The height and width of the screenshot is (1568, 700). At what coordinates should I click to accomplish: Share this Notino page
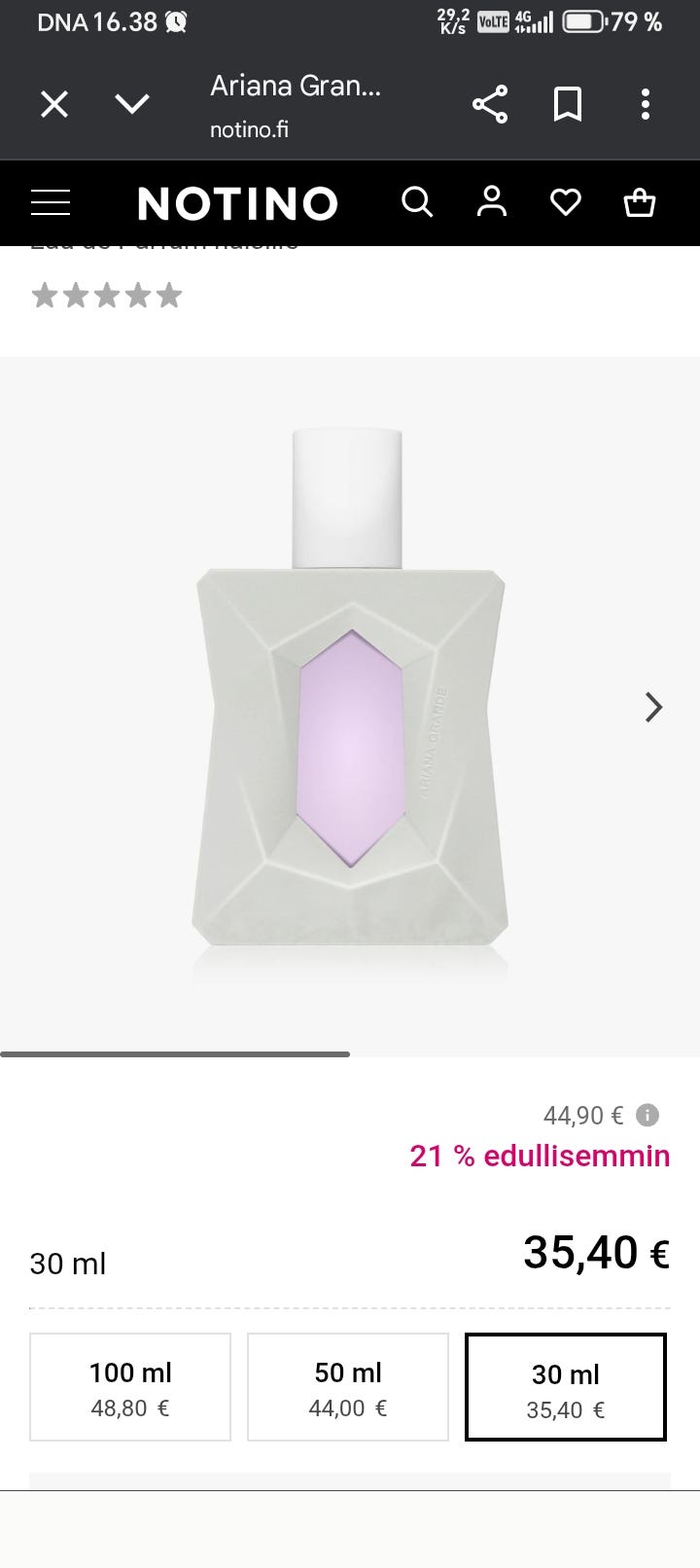490,104
